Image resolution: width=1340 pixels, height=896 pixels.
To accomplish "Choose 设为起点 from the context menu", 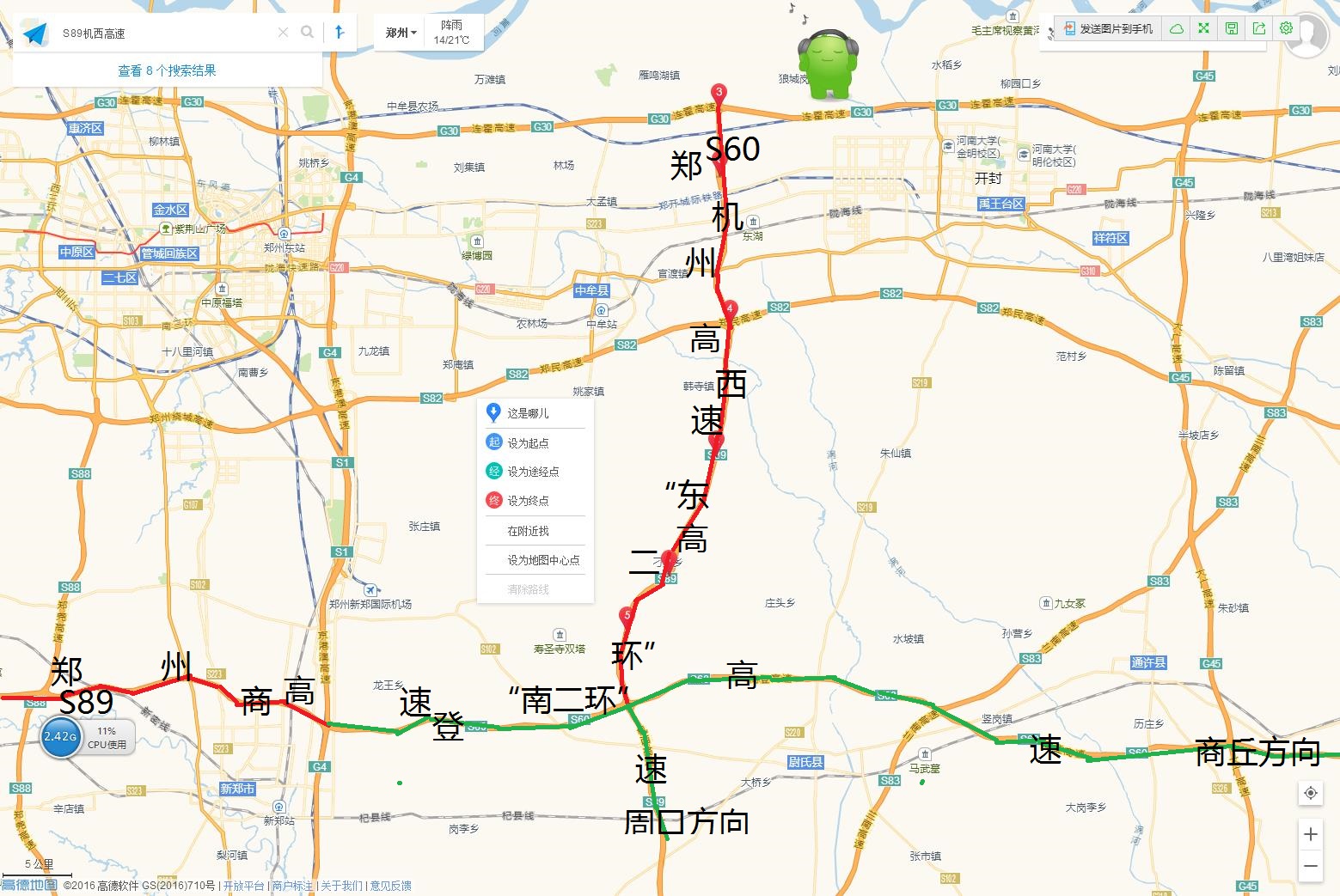I will click(527, 443).
